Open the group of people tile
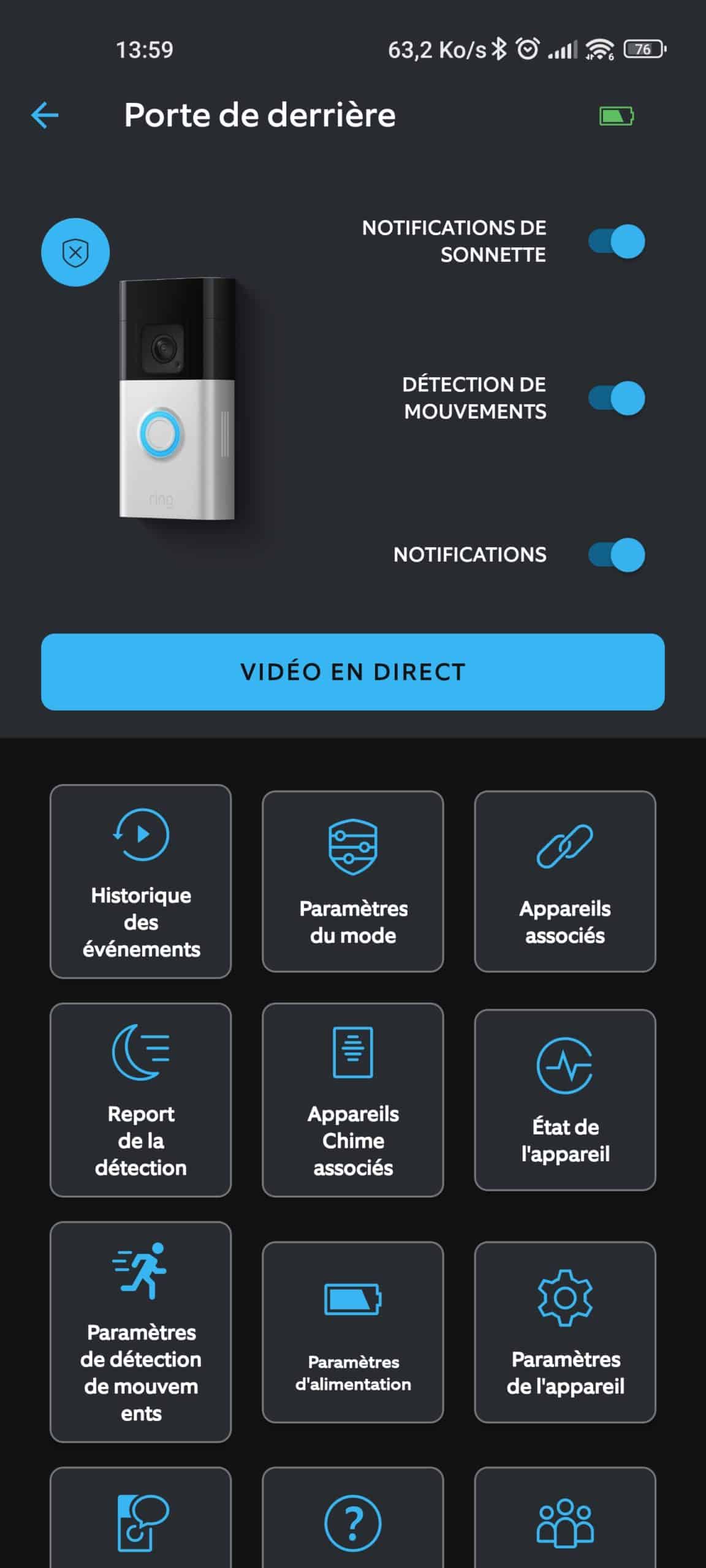Screen dimensions: 706x1568 coord(565,1519)
